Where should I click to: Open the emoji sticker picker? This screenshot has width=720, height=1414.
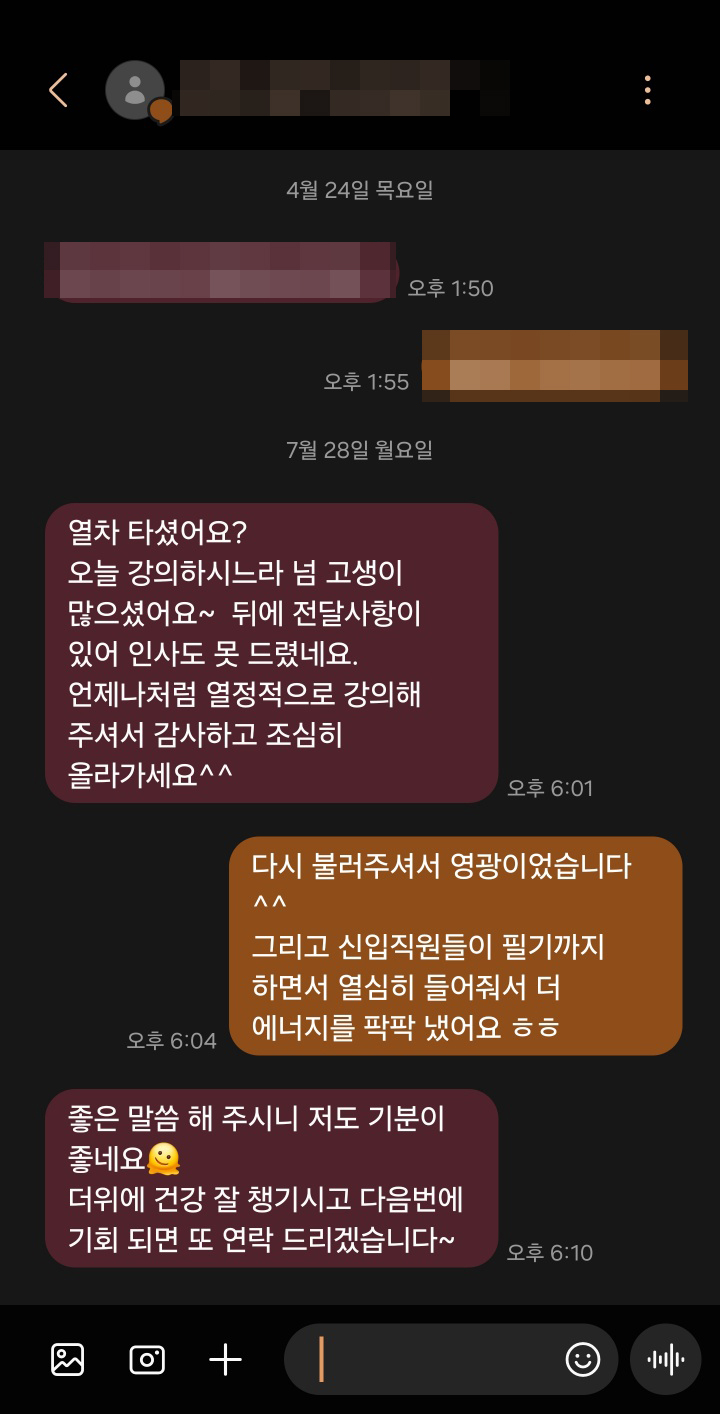point(583,1359)
